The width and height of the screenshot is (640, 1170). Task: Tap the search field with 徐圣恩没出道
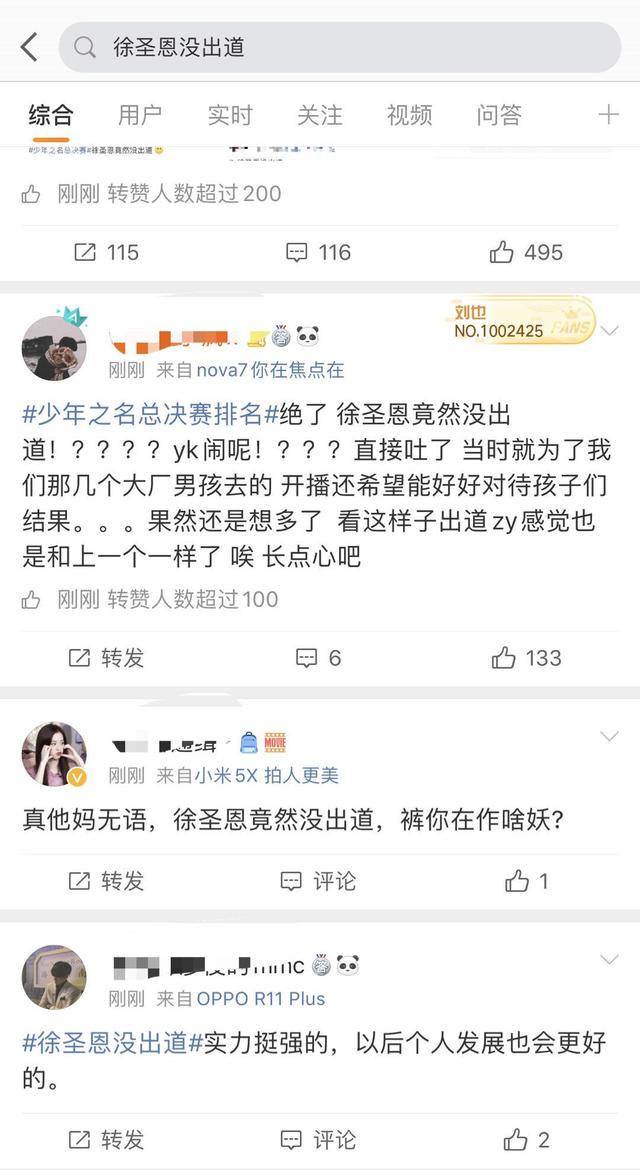(340, 47)
